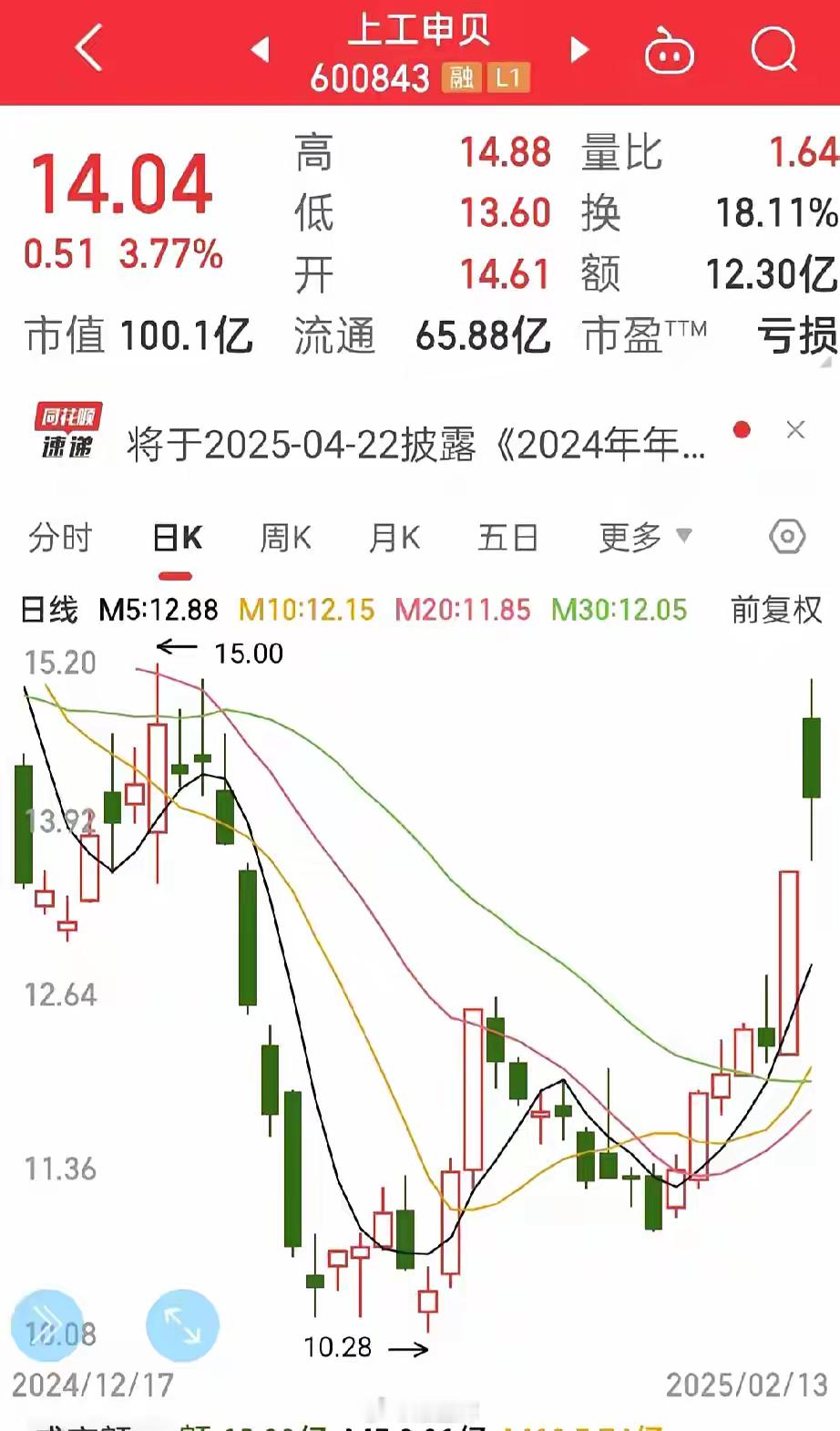Screen dimensions: 840x1431
Task: Open the robot assistant icon
Action: [669, 51]
